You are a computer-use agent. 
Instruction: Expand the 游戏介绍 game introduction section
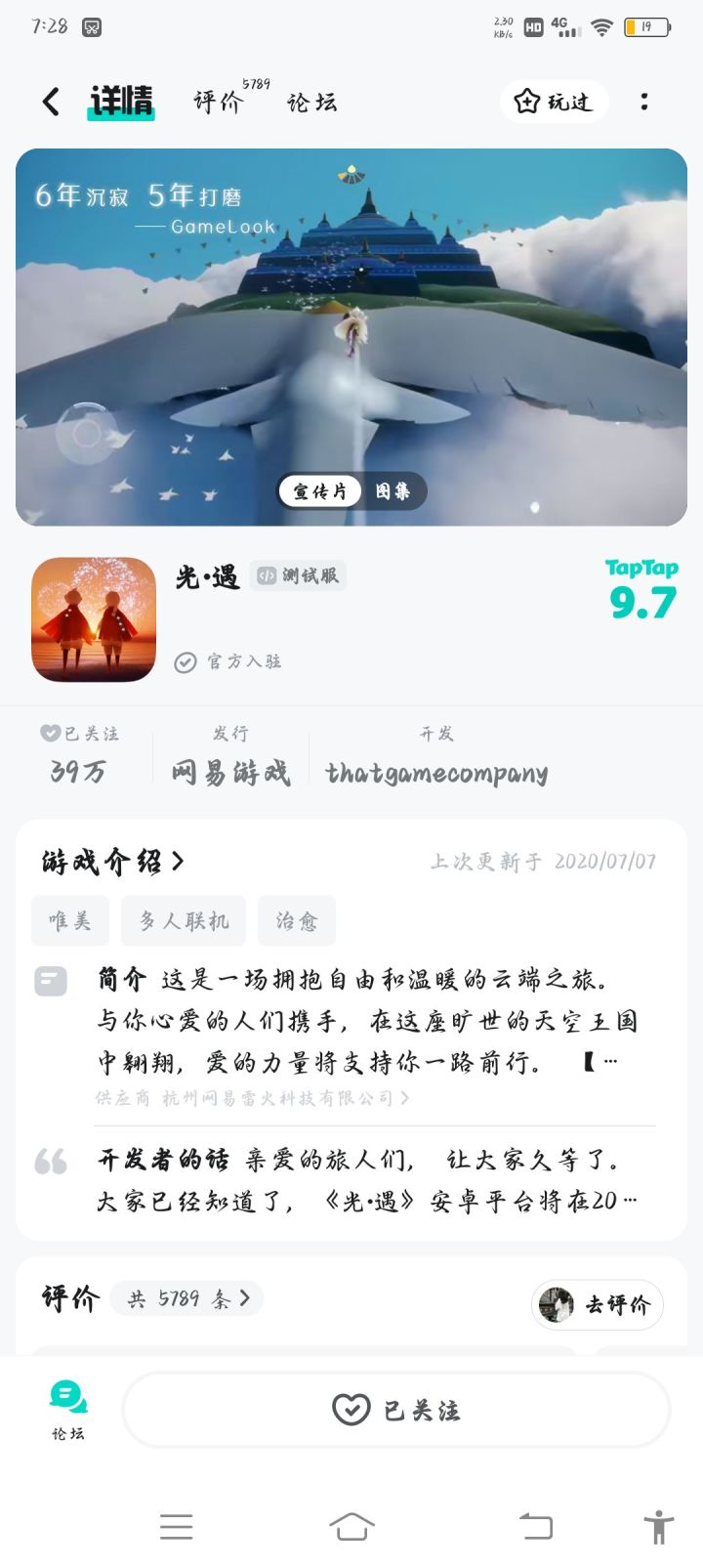[112, 862]
